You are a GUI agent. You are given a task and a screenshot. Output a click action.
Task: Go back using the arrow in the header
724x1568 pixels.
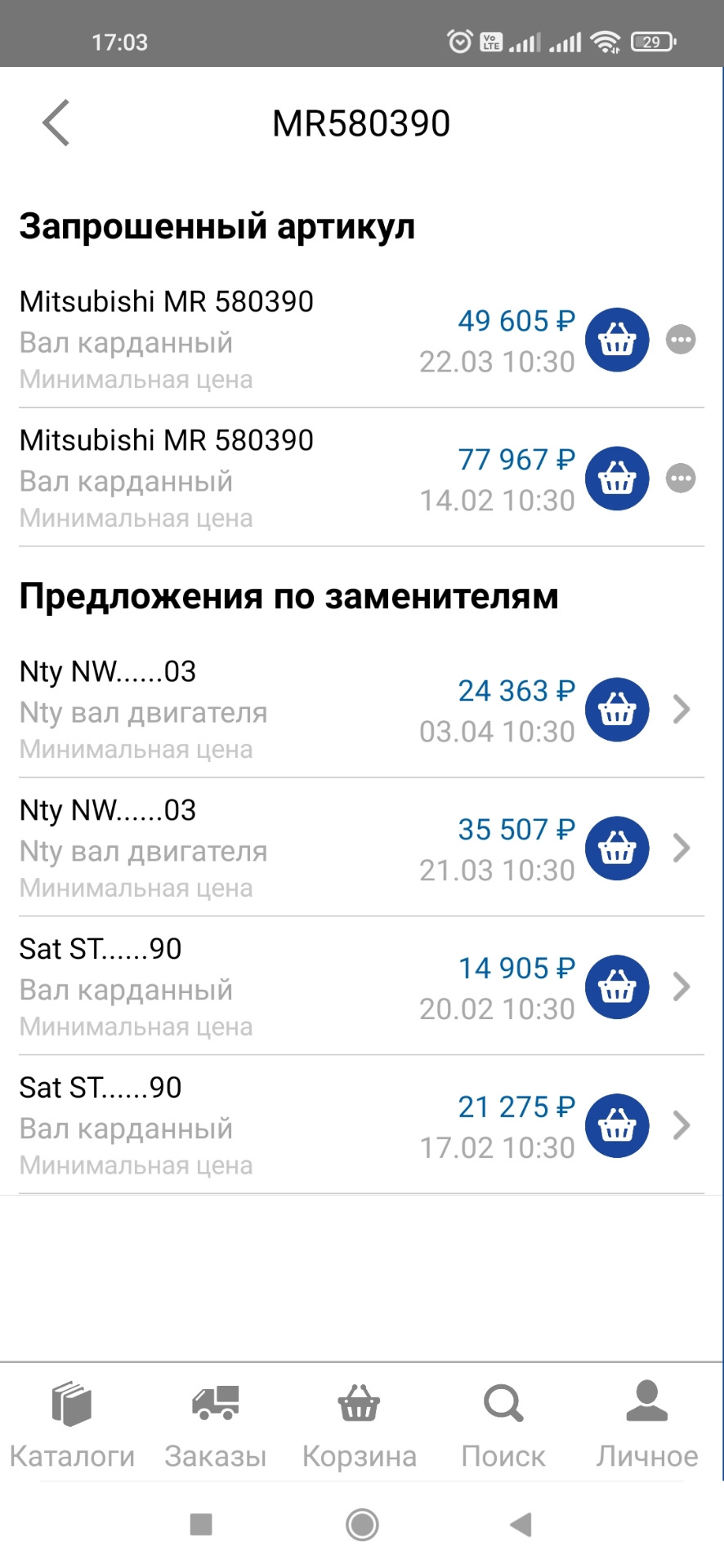(54, 121)
